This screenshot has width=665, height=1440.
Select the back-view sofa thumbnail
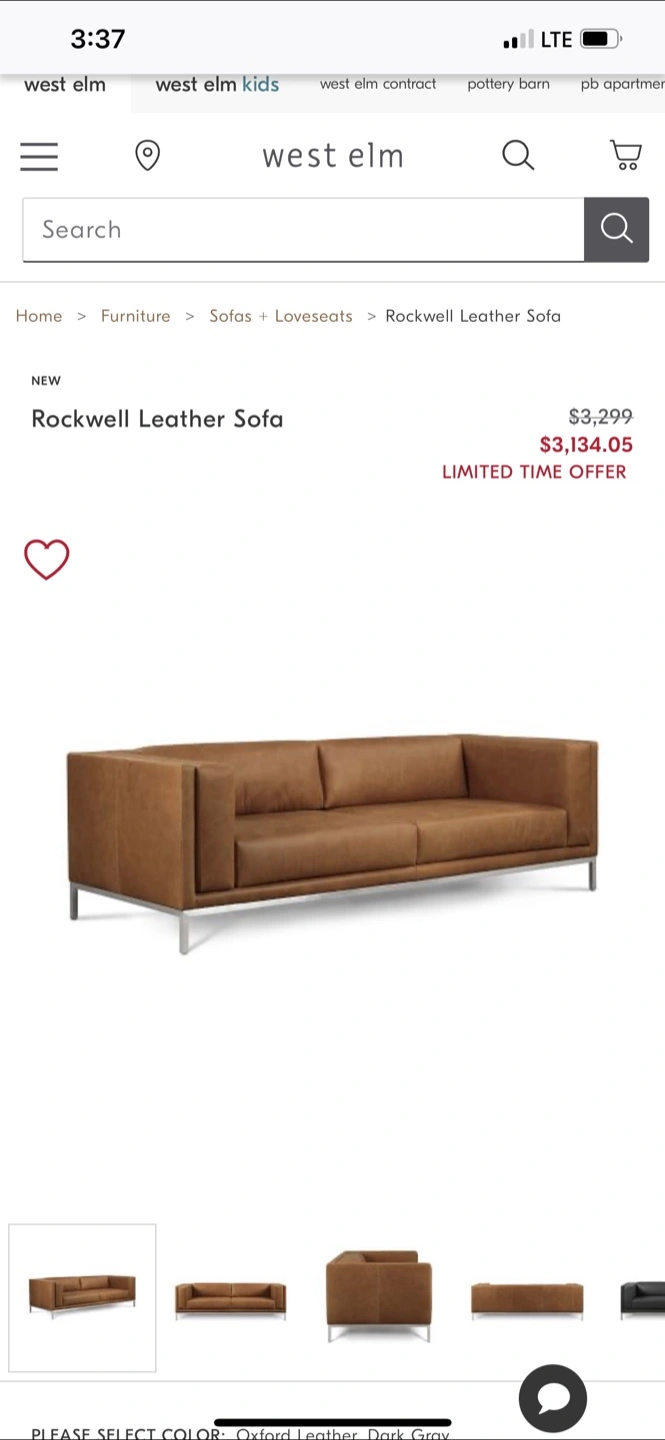pos(527,1298)
